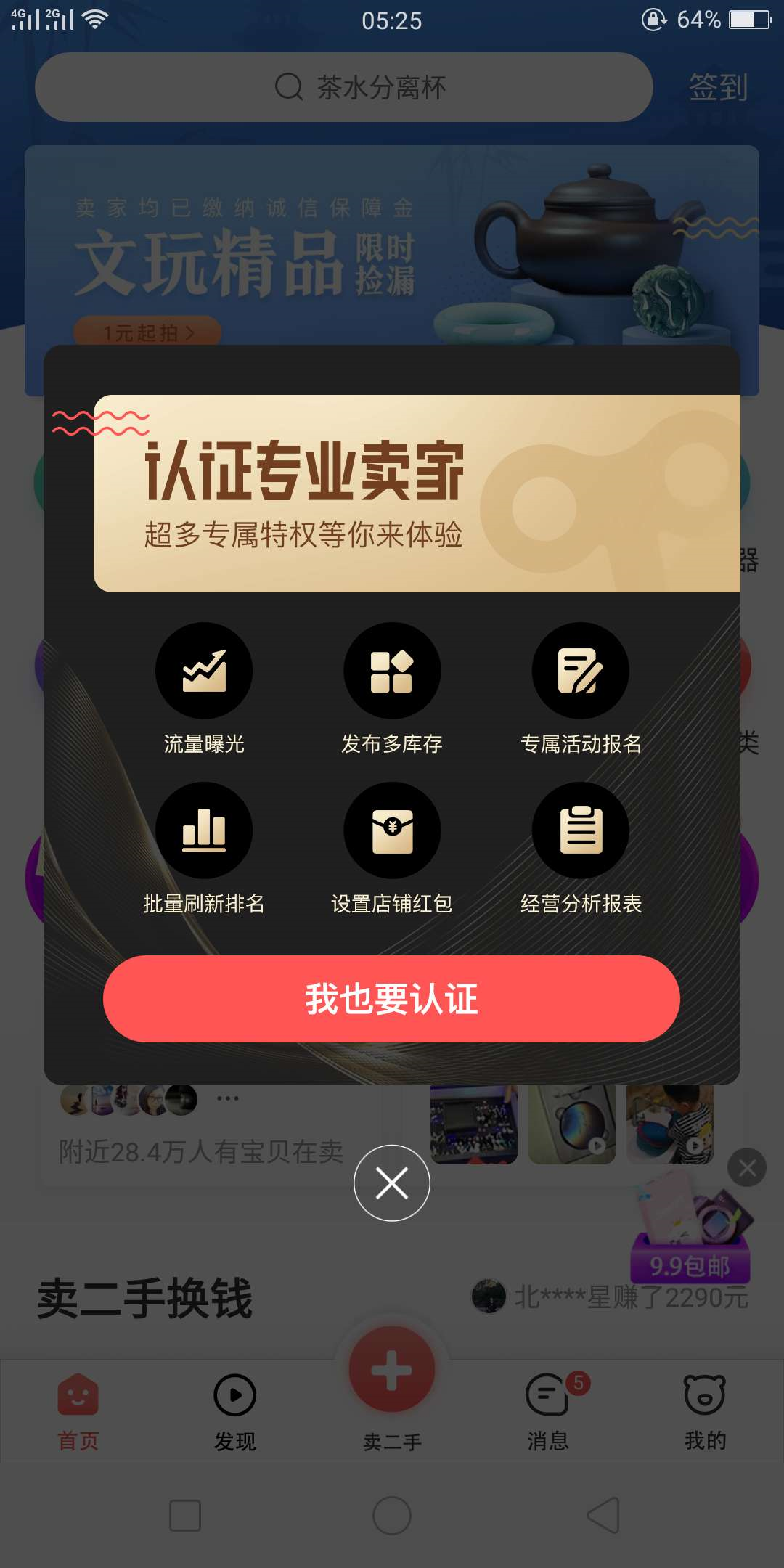Tap the 流量曝光 icon
The width and height of the screenshot is (784, 1568).
click(204, 671)
